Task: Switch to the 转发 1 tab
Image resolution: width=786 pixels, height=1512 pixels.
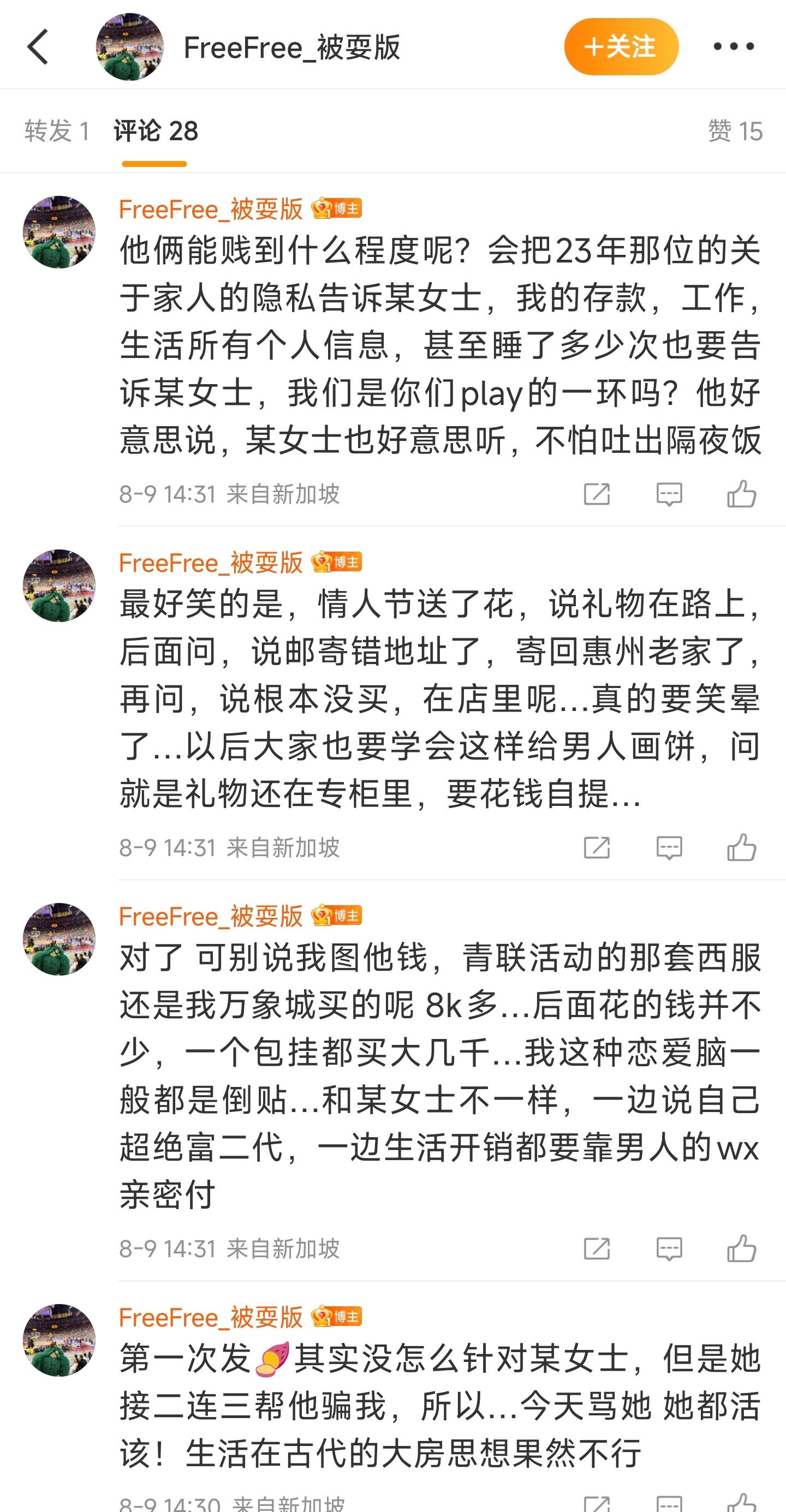Action: (57, 131)
